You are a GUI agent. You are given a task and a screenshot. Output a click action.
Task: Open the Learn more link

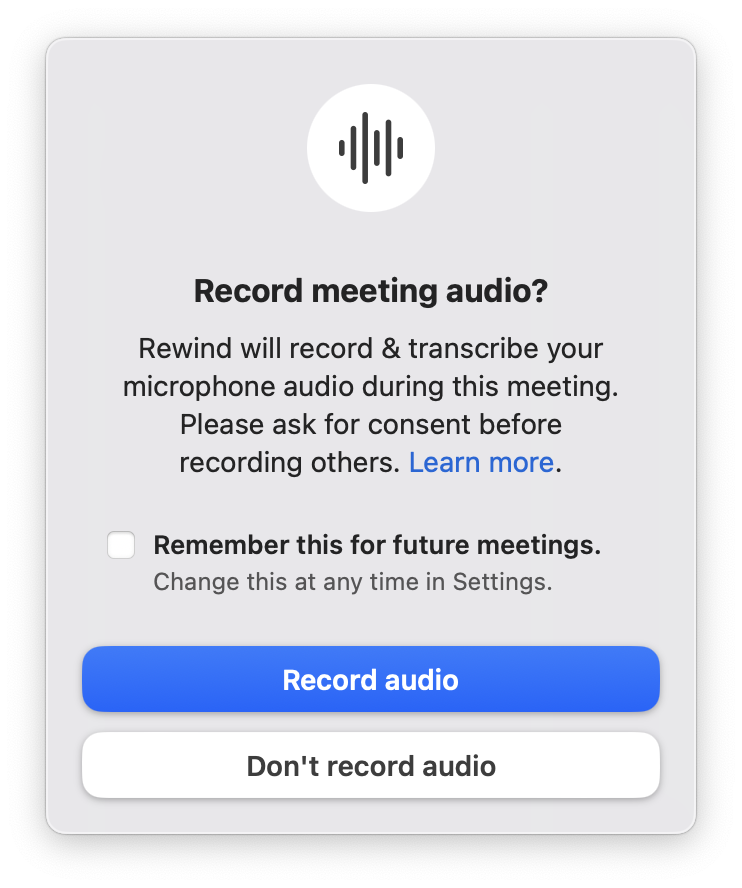481,462
